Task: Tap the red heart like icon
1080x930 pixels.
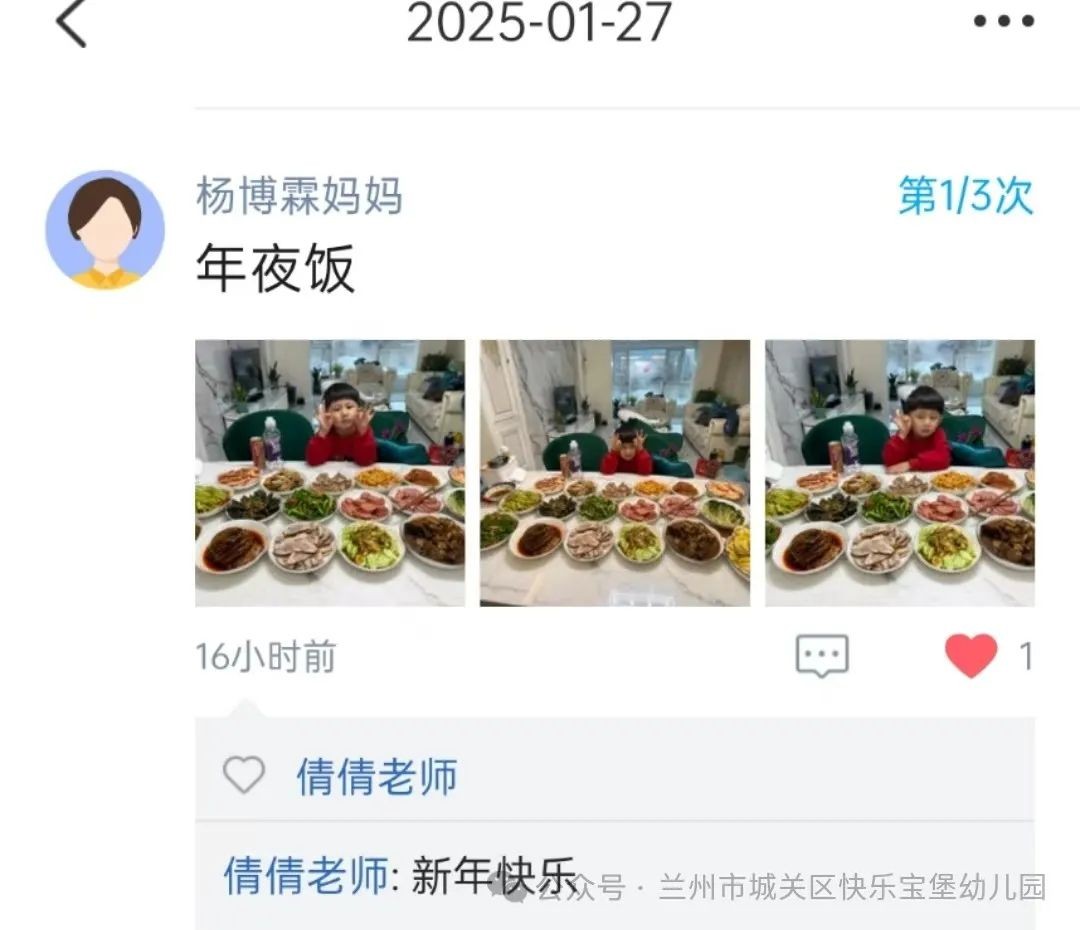Action: [x=971, y=657]
